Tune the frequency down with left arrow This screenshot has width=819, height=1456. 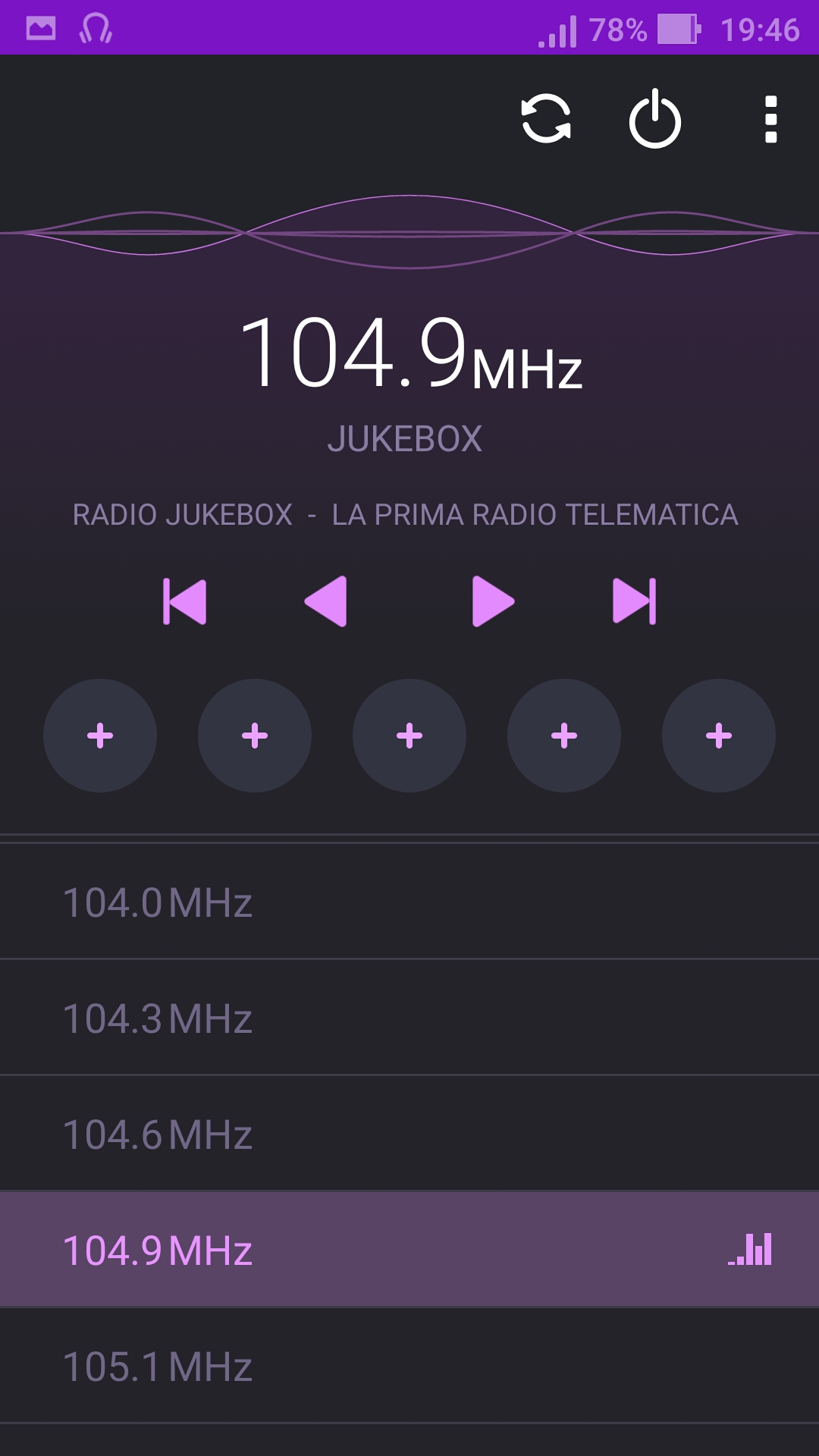coord(326,601)
